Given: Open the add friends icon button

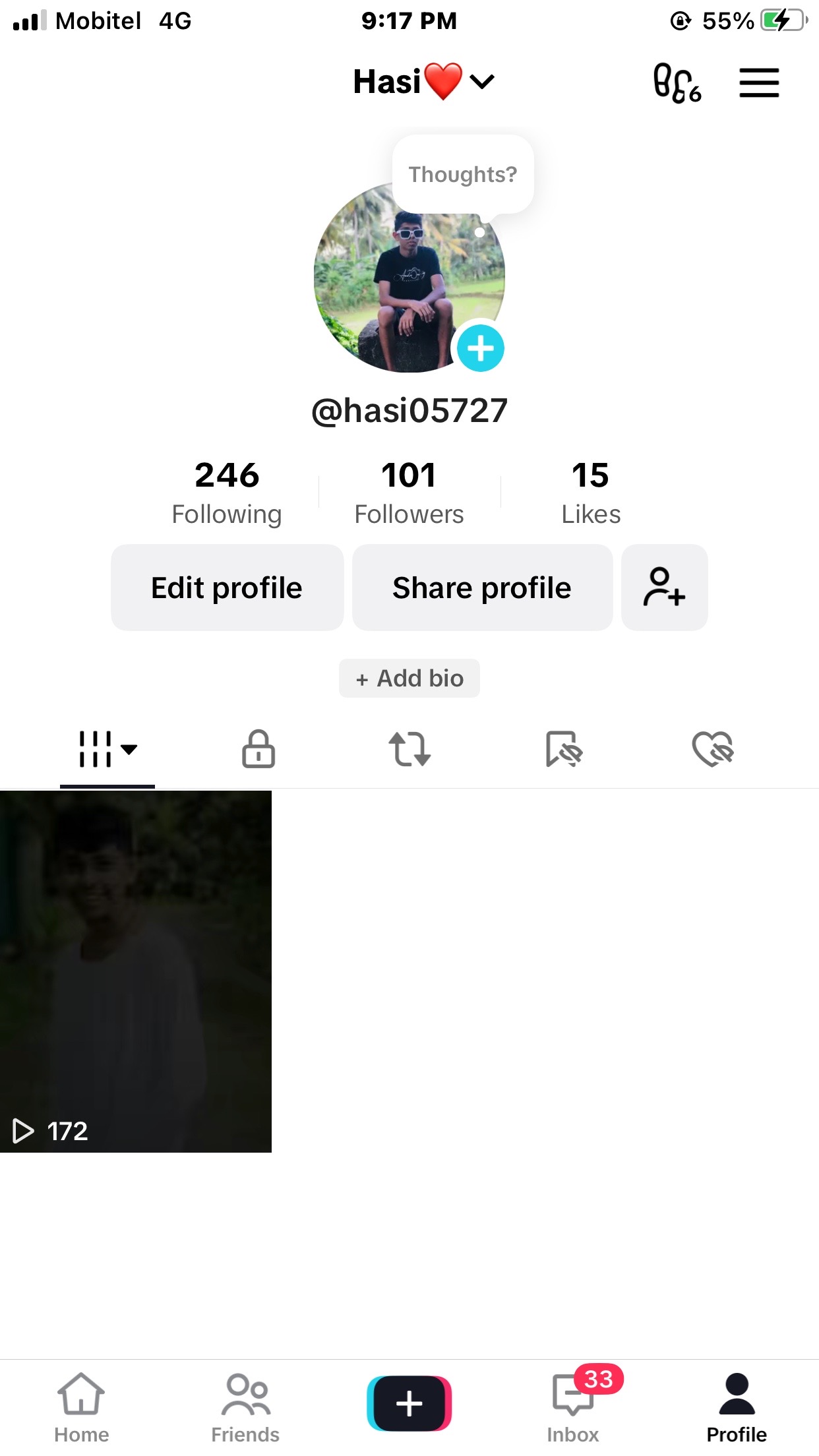Looking at the screenshot, I should [664, 588].
